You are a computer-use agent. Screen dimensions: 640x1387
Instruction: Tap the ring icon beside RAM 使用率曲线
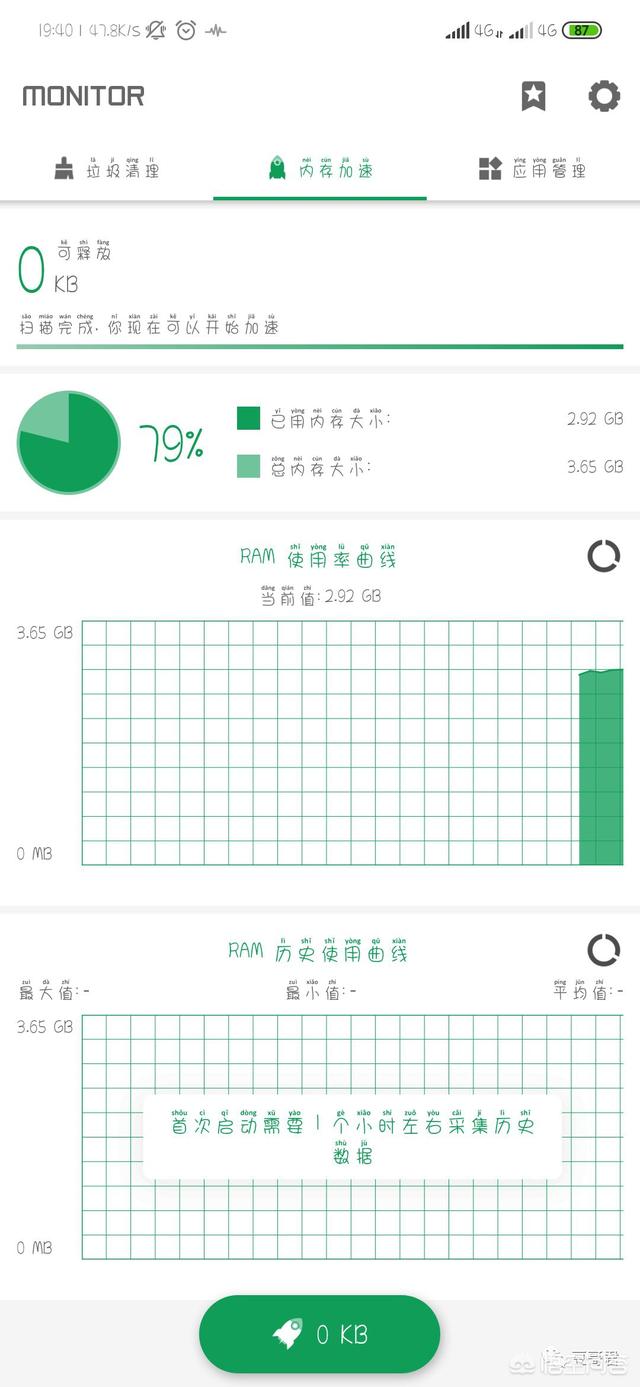tap(604, 556)
